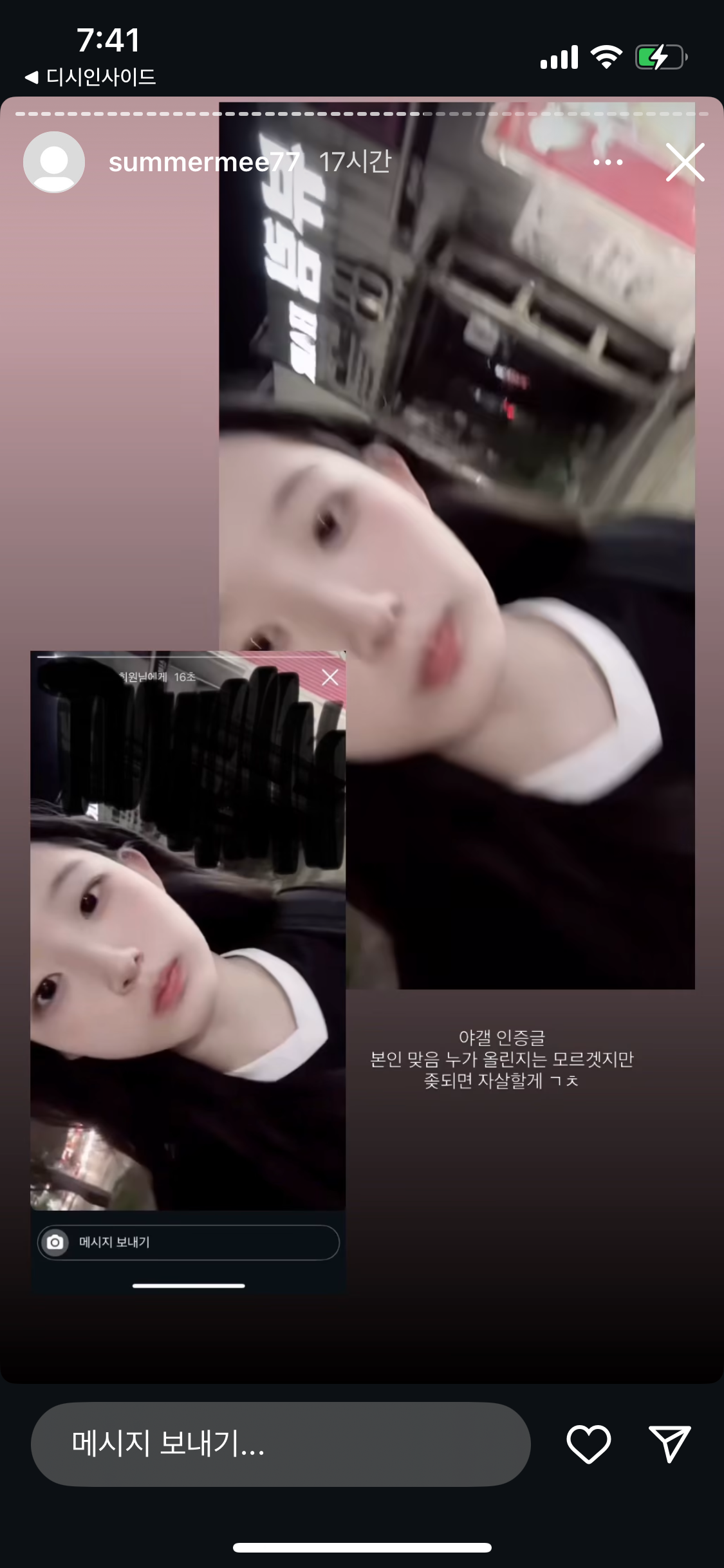
Task: Open the three-dot story options menu
Action: [608, 162]
